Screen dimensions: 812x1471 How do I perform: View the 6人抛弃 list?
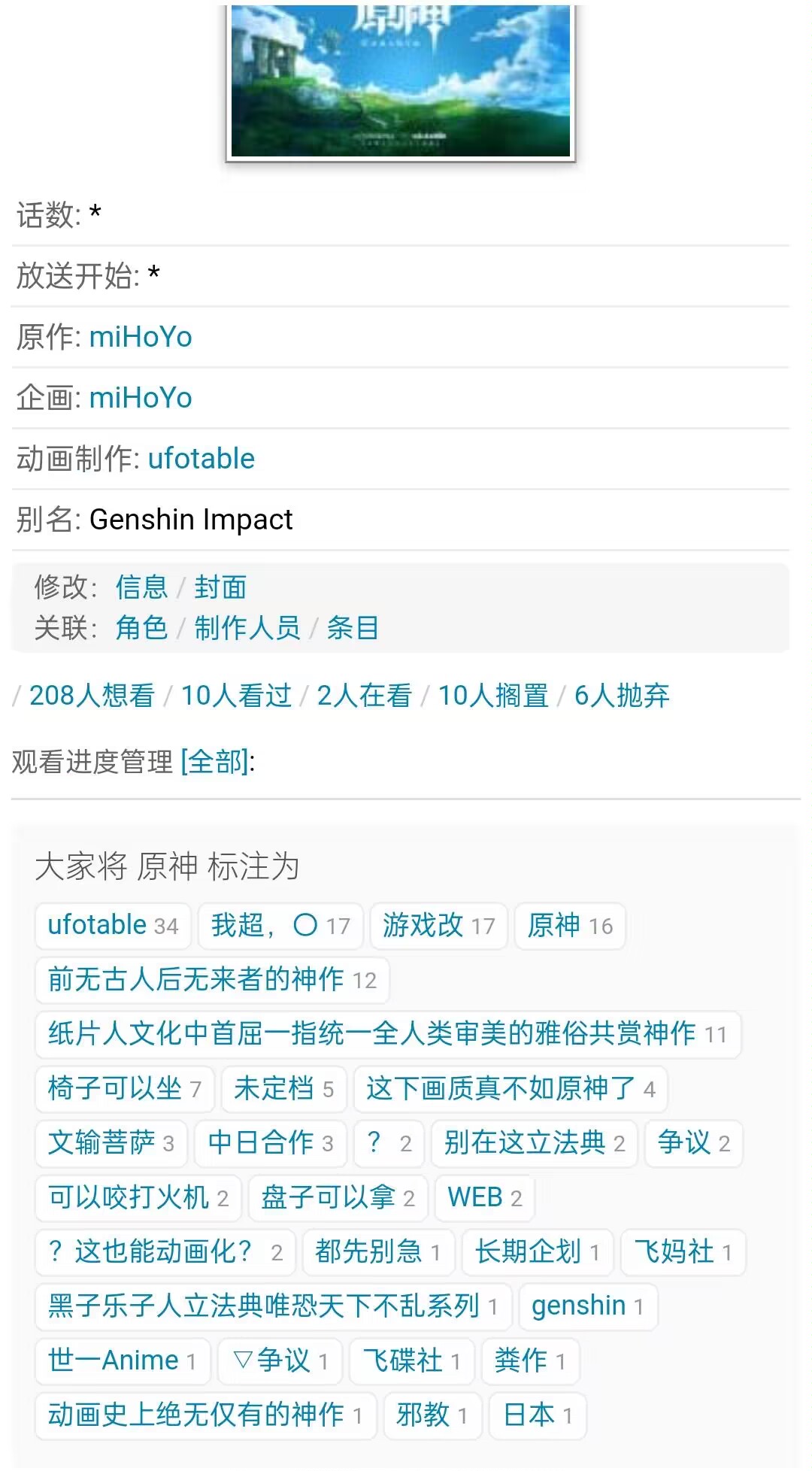(622, 696)
